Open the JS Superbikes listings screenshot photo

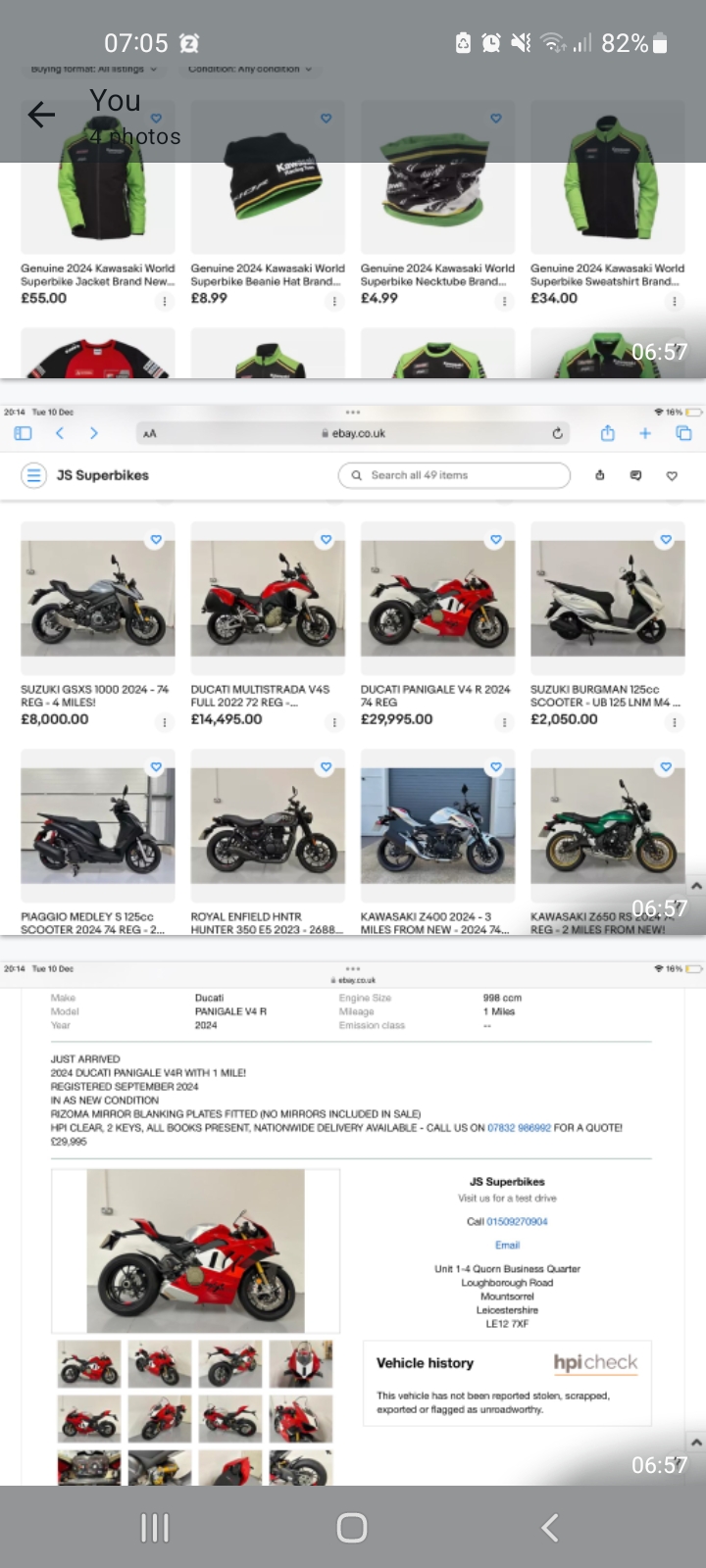[x=353, y=666]
